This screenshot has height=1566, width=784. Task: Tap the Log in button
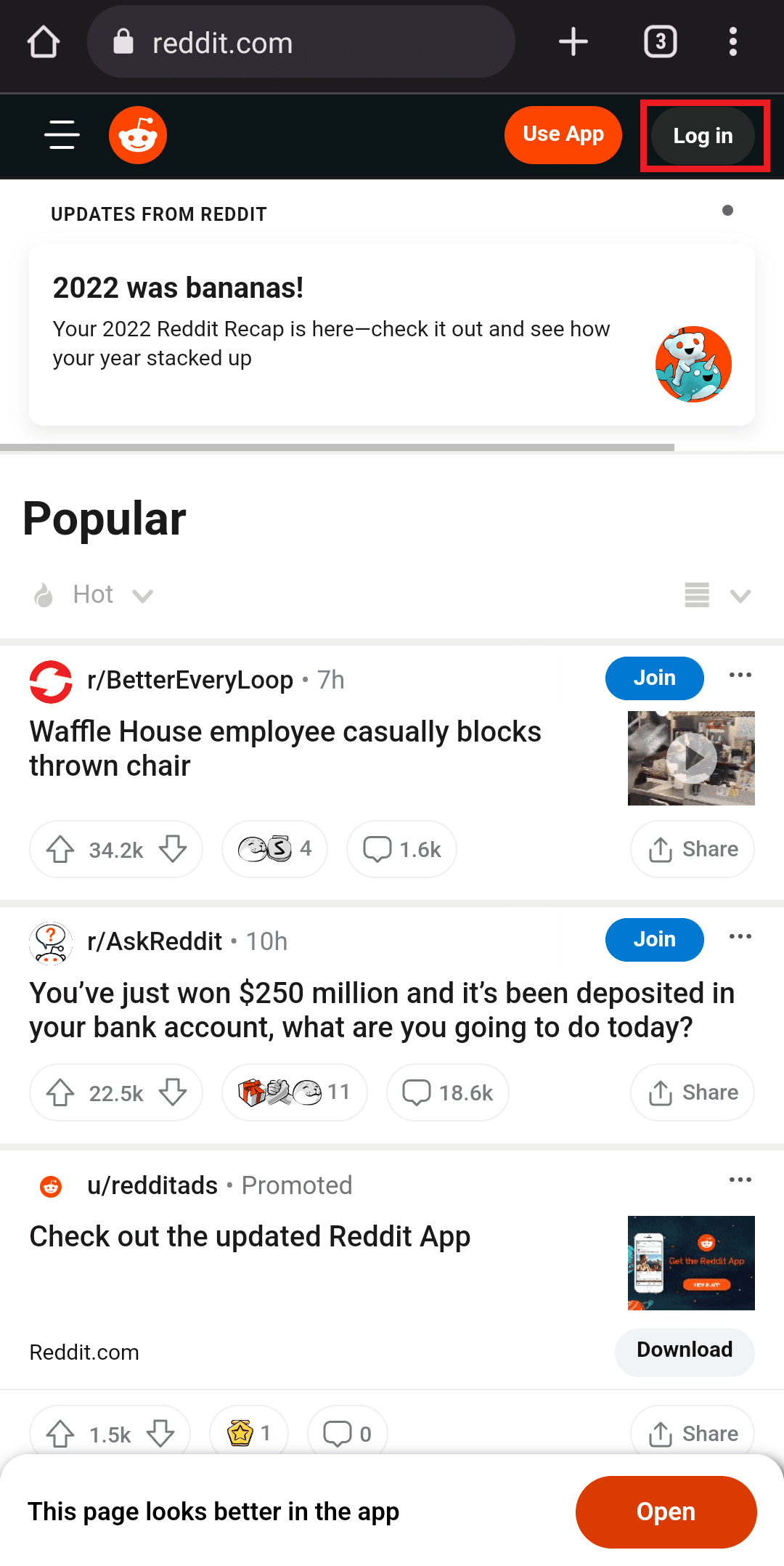[702, 136]
